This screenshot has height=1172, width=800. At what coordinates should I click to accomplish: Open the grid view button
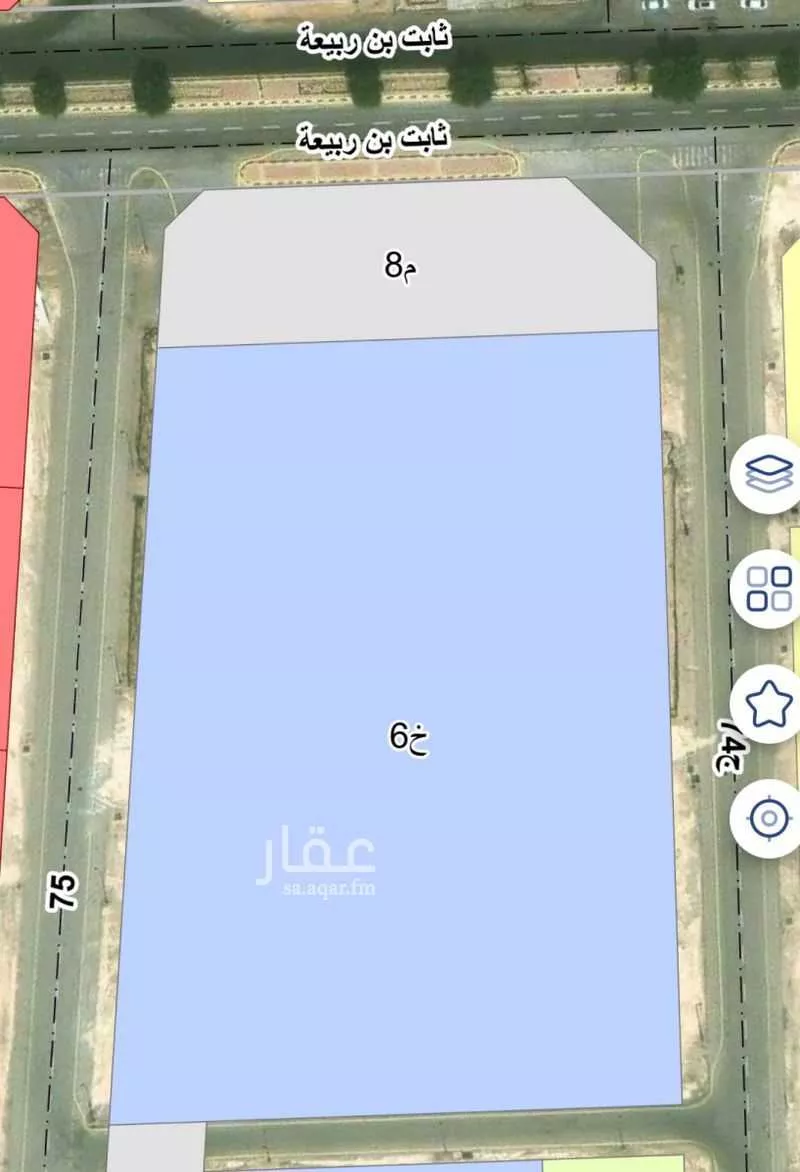click(x=768, y=589)
